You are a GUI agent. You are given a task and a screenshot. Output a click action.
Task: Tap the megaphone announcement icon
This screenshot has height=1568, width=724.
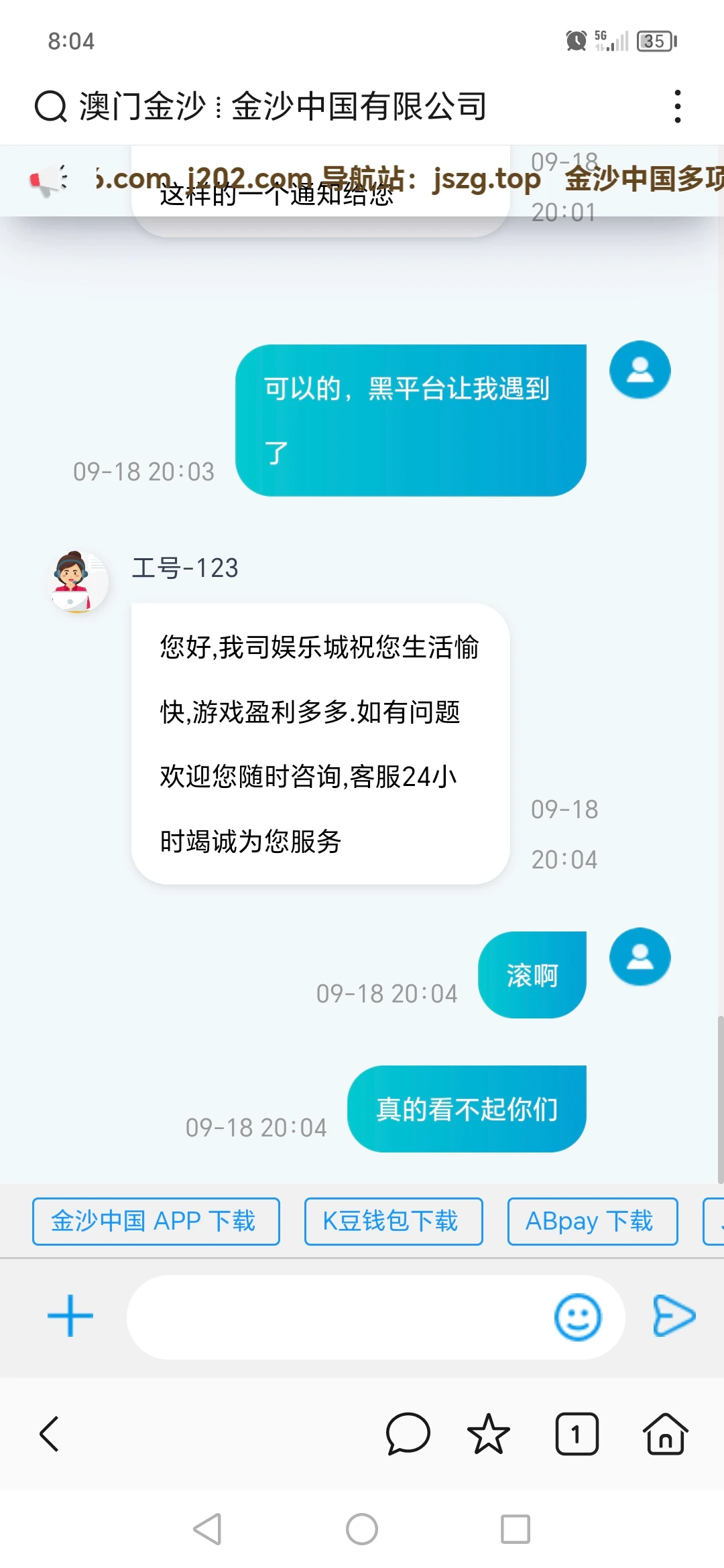click(46, 180)
